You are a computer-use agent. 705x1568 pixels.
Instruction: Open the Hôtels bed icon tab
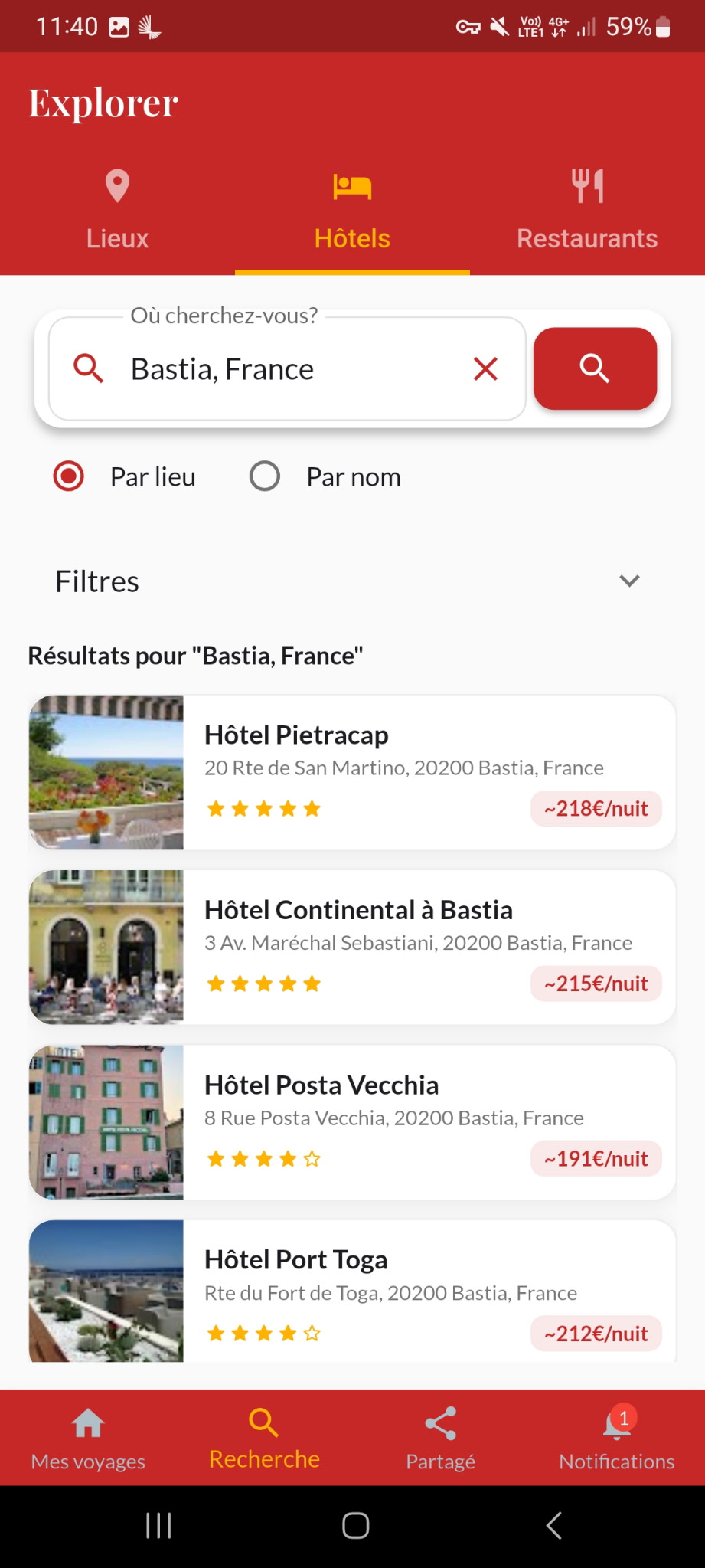coord(351,185)
